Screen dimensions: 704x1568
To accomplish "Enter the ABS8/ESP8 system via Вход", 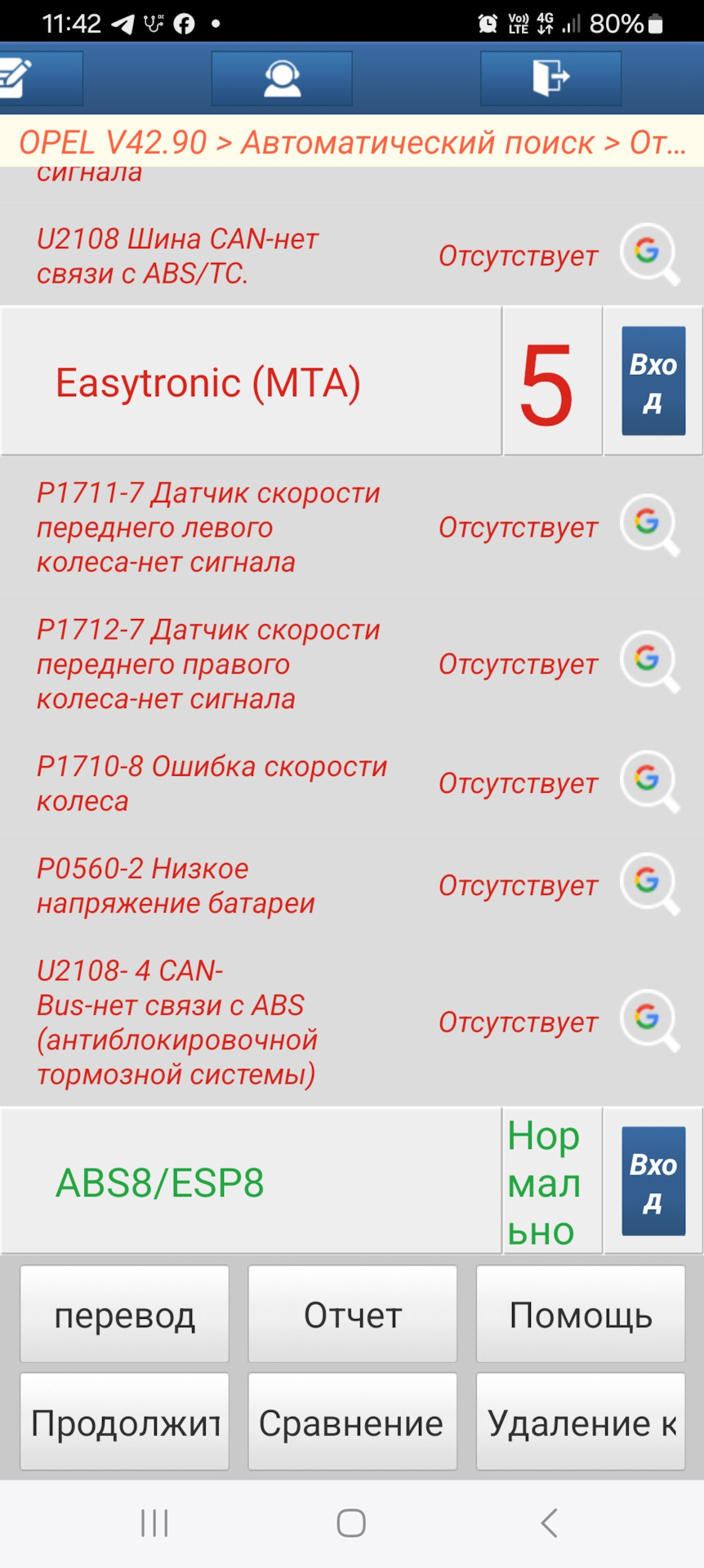I will pyautogui.click(x=653, y=1181).
